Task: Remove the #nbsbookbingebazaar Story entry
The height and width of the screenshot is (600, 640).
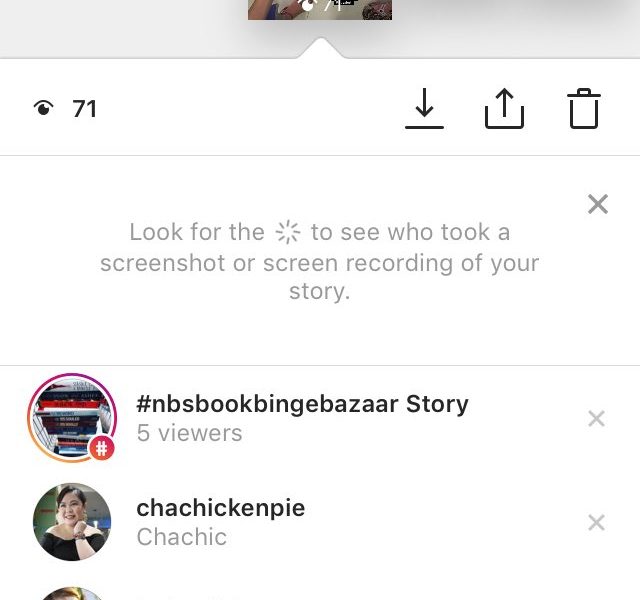Action: point(596,418)
